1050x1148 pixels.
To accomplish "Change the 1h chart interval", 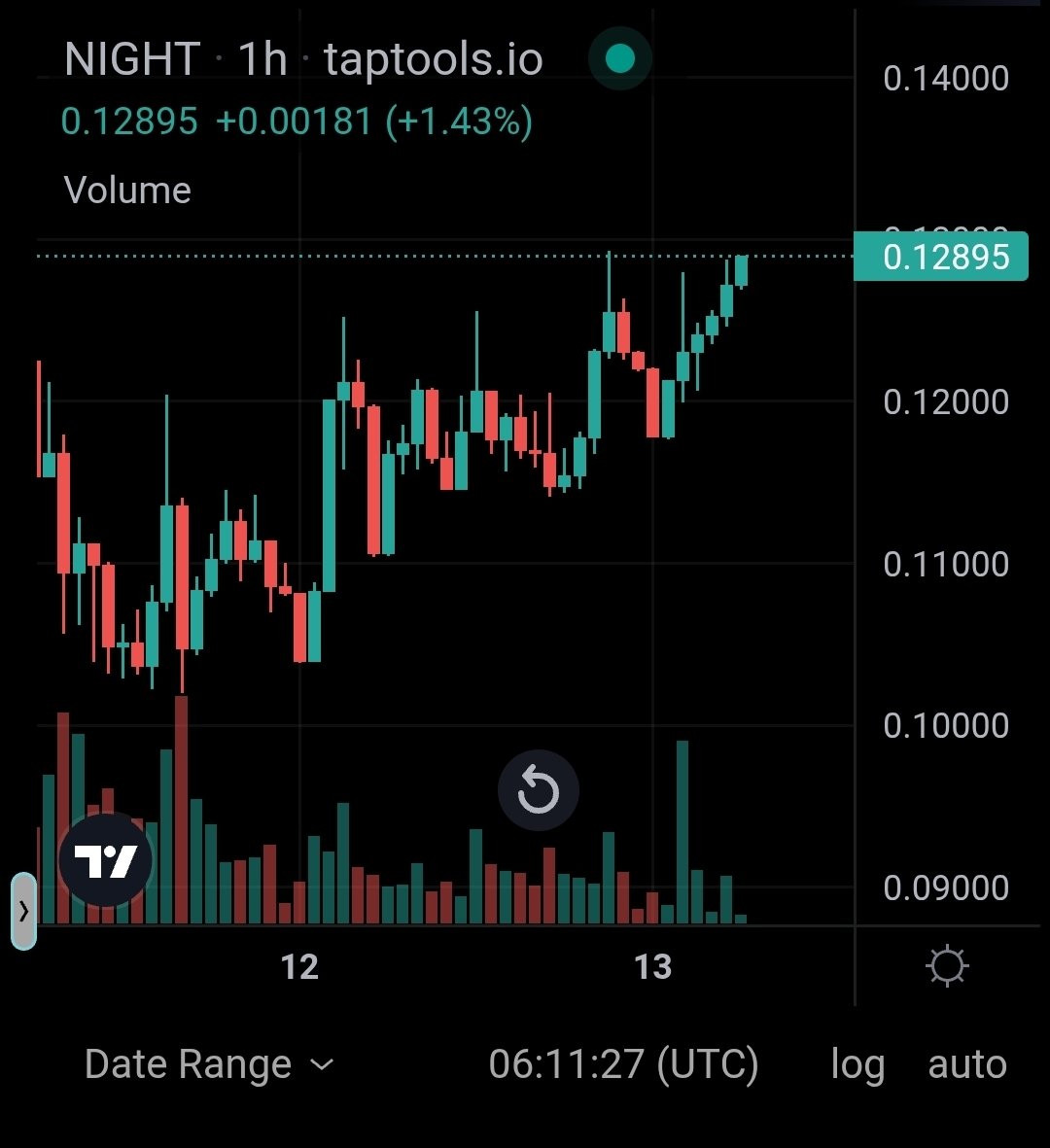I will tap(262, 60).
